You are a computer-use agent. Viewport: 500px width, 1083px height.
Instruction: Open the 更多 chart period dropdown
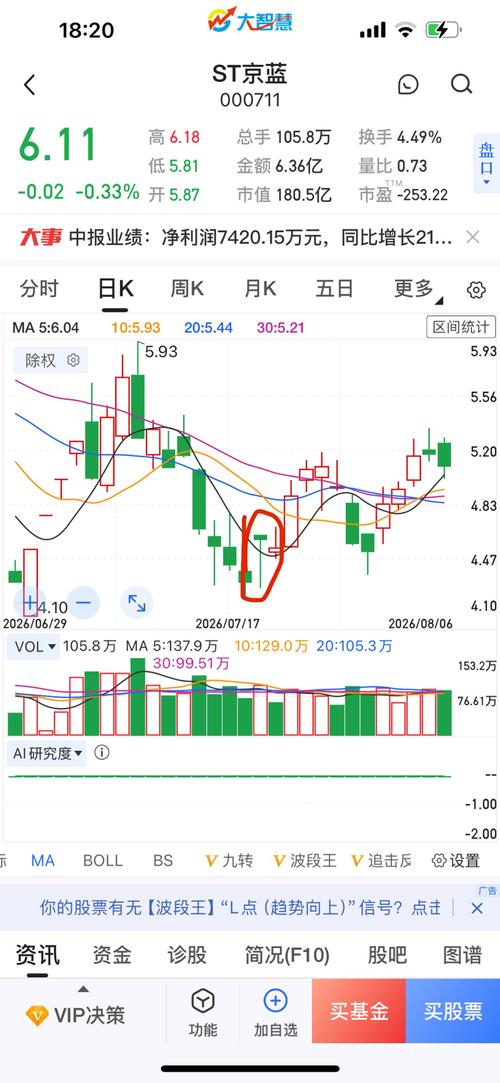tap(417, 289)
